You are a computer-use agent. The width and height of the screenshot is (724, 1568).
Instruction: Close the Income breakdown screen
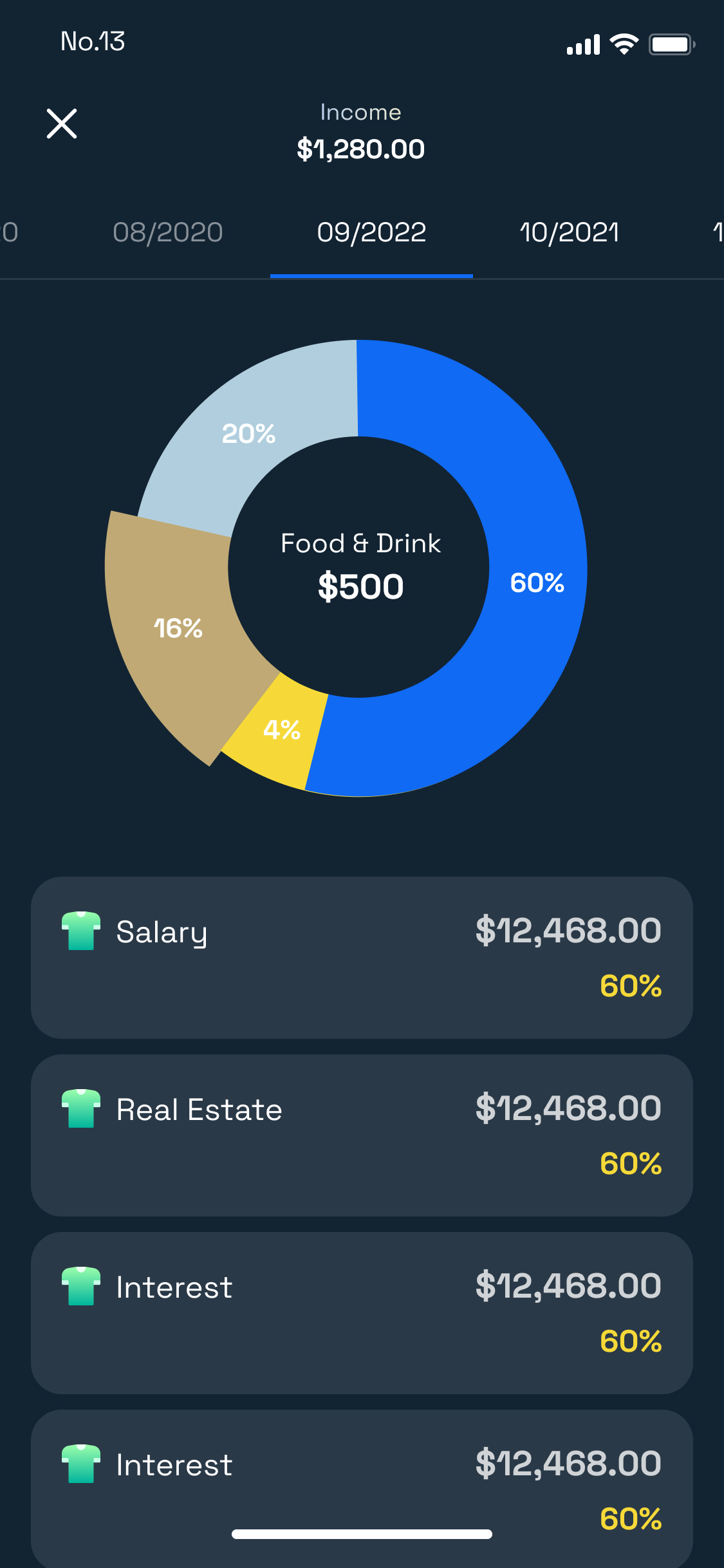click(x=62, y=123)
